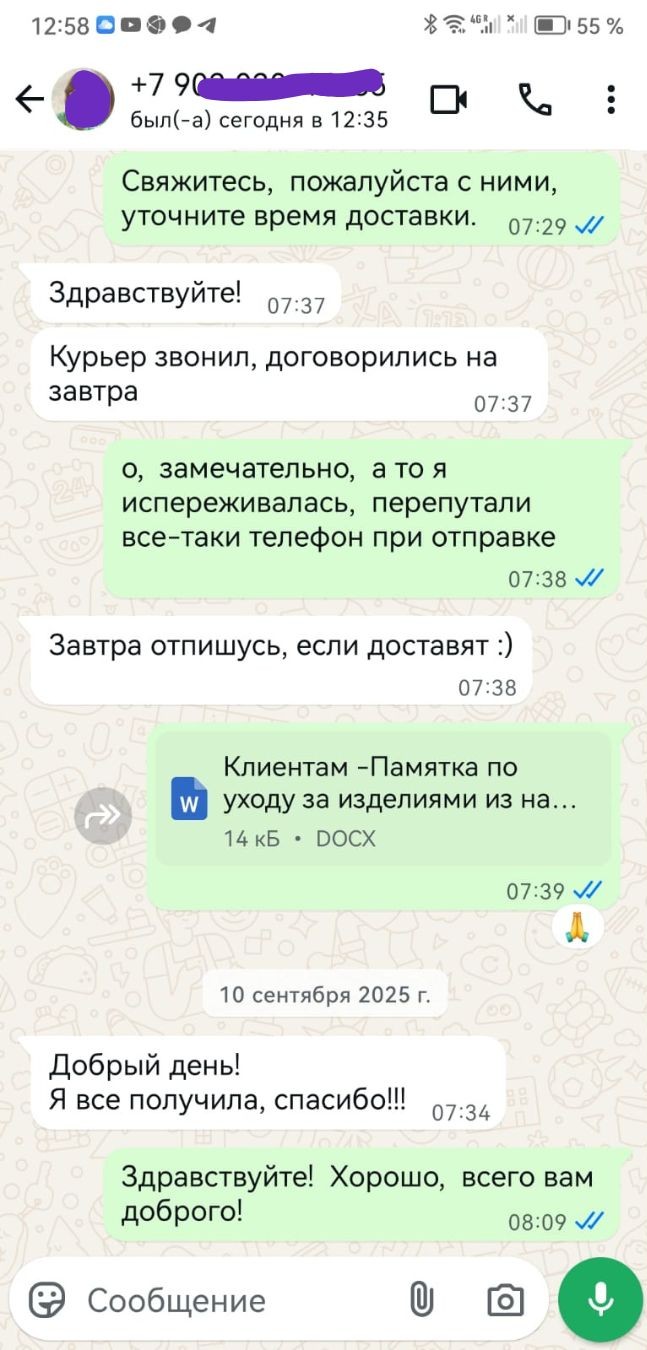Open the overflow menu with three dots
Screen dimensions: 647x1350
611,99
